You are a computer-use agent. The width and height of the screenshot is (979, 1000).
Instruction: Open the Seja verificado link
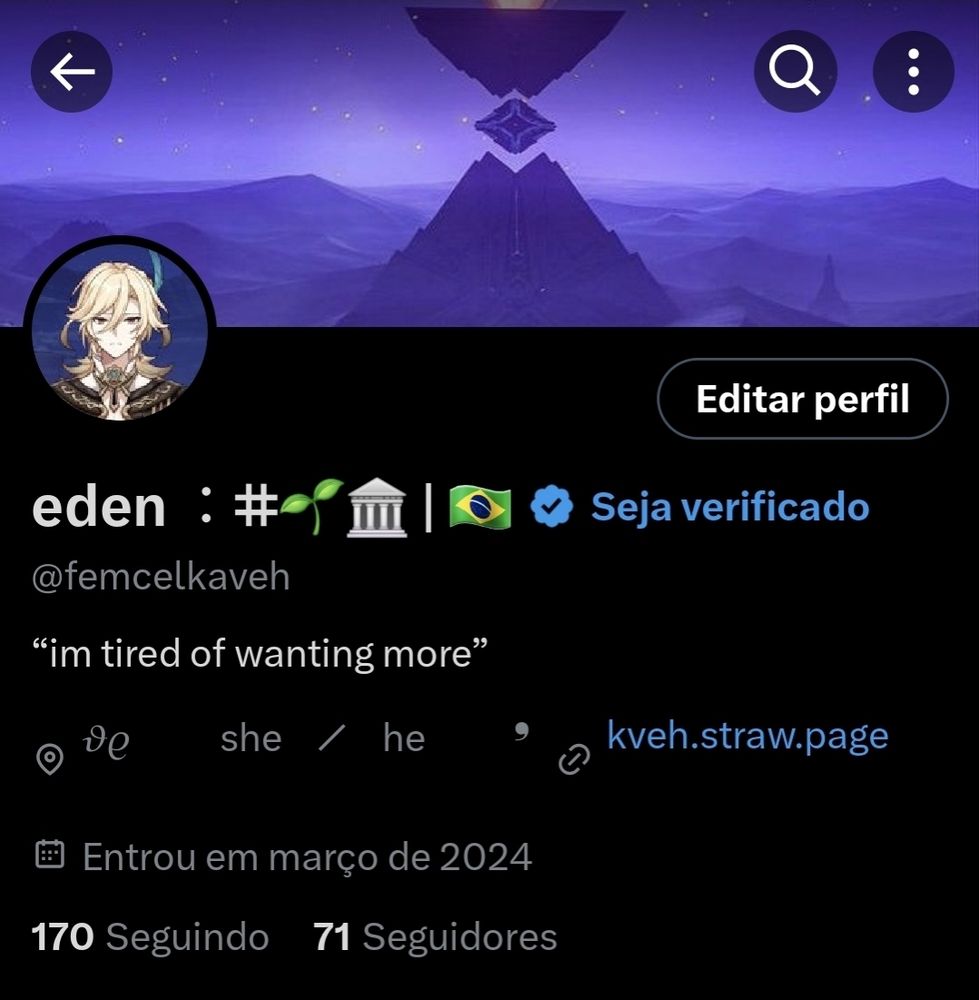(x=729, y=507)
